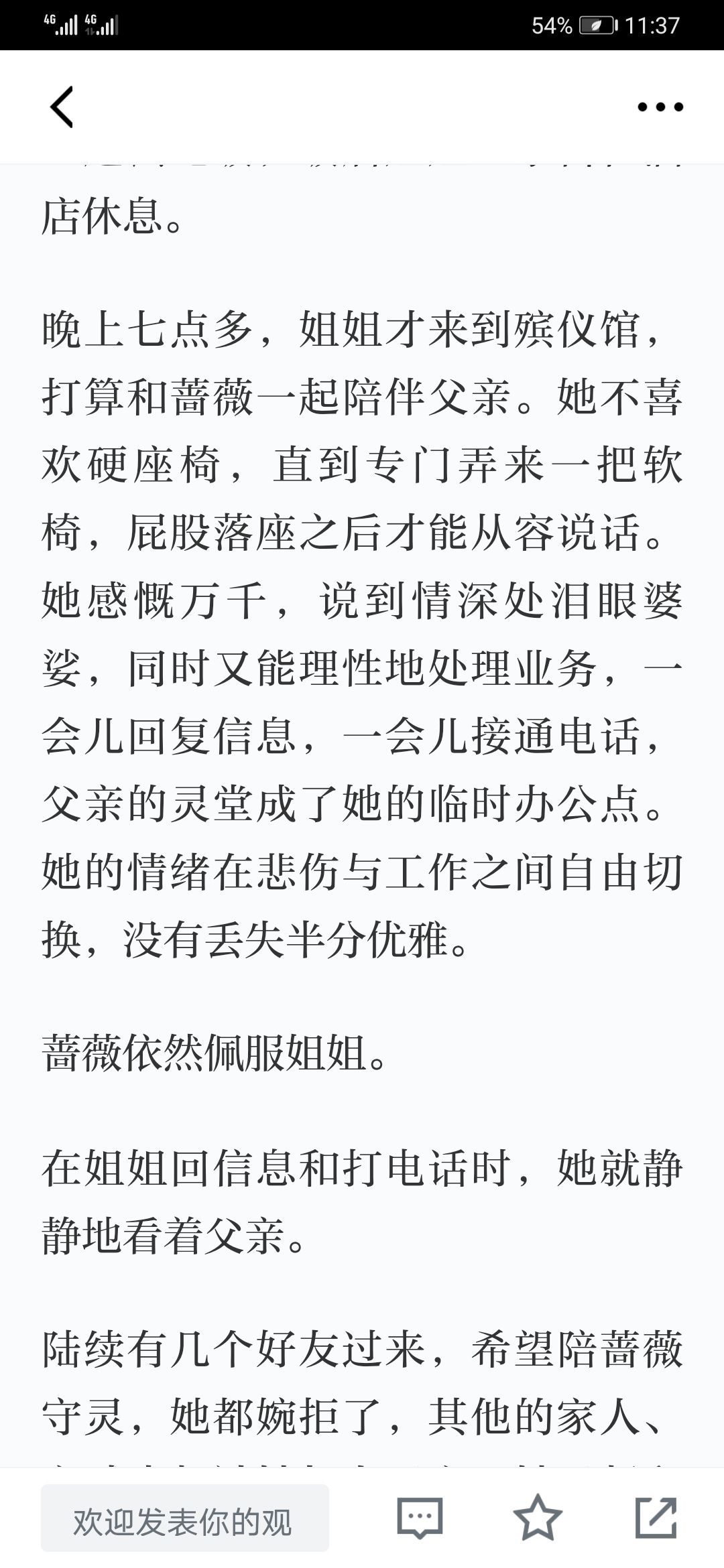Share the article via the share icon
Image resolution: width=724 pixels, height=1568 pixels.
click(656, 1518)
